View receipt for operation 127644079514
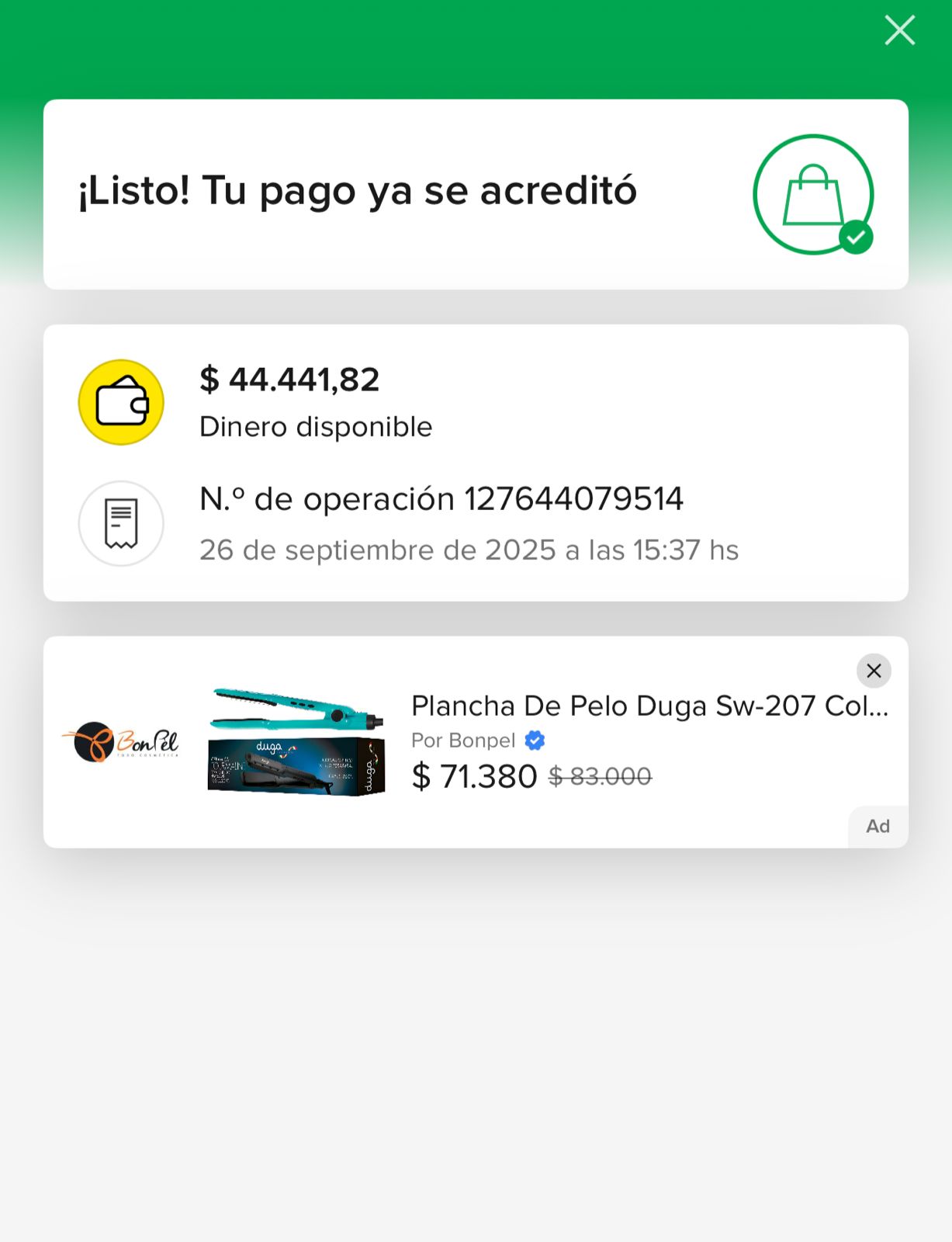952x1242 pixels. tap(121, 524)
